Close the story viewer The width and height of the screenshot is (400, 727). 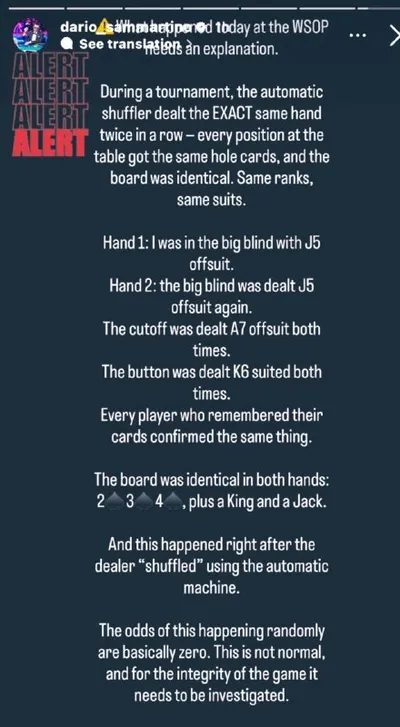(x=394, y=35)
